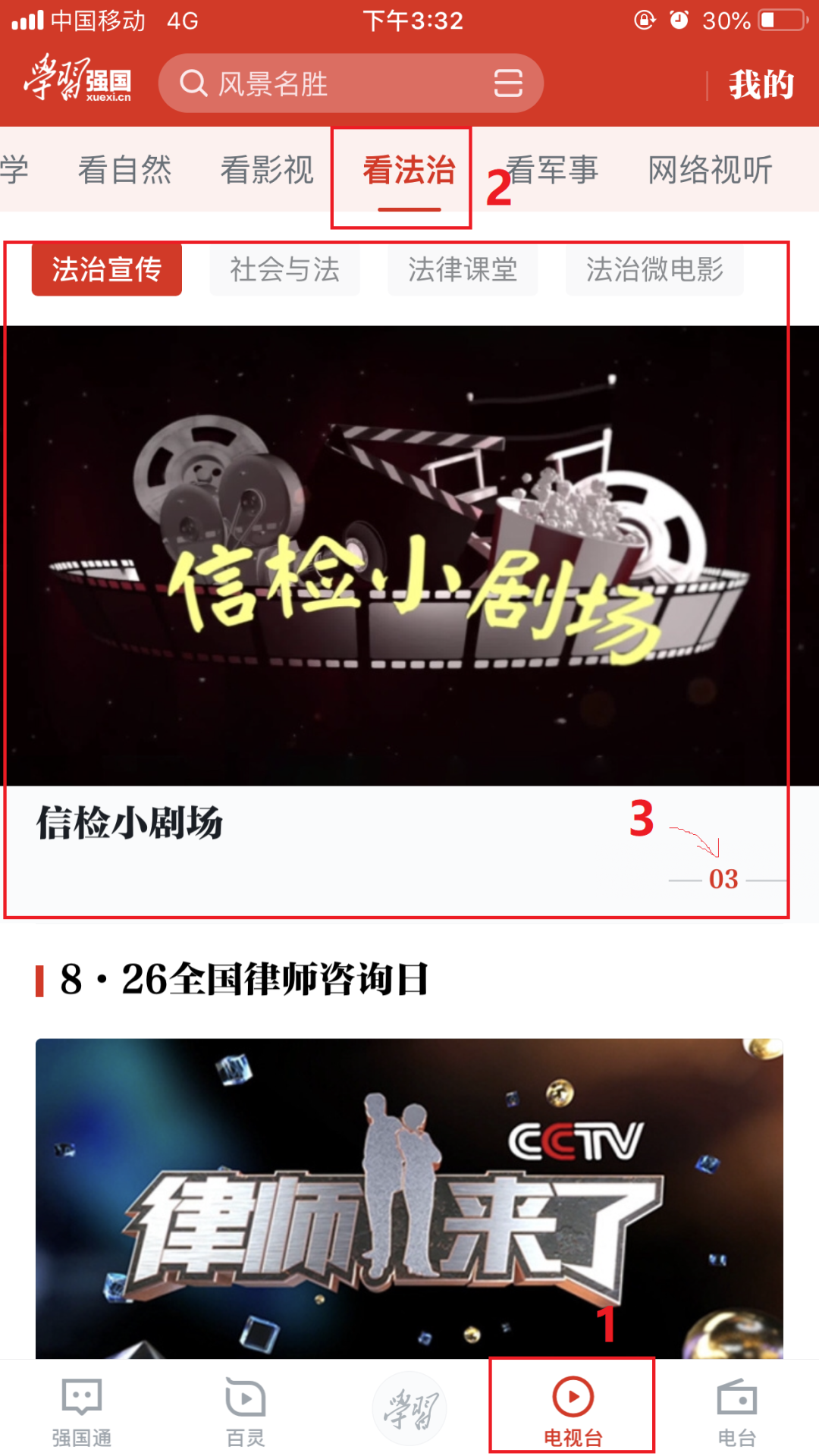Open the 学习强国 logo home
The height and width of the screenshot is (1456, 819).
(x=77, y=79)
